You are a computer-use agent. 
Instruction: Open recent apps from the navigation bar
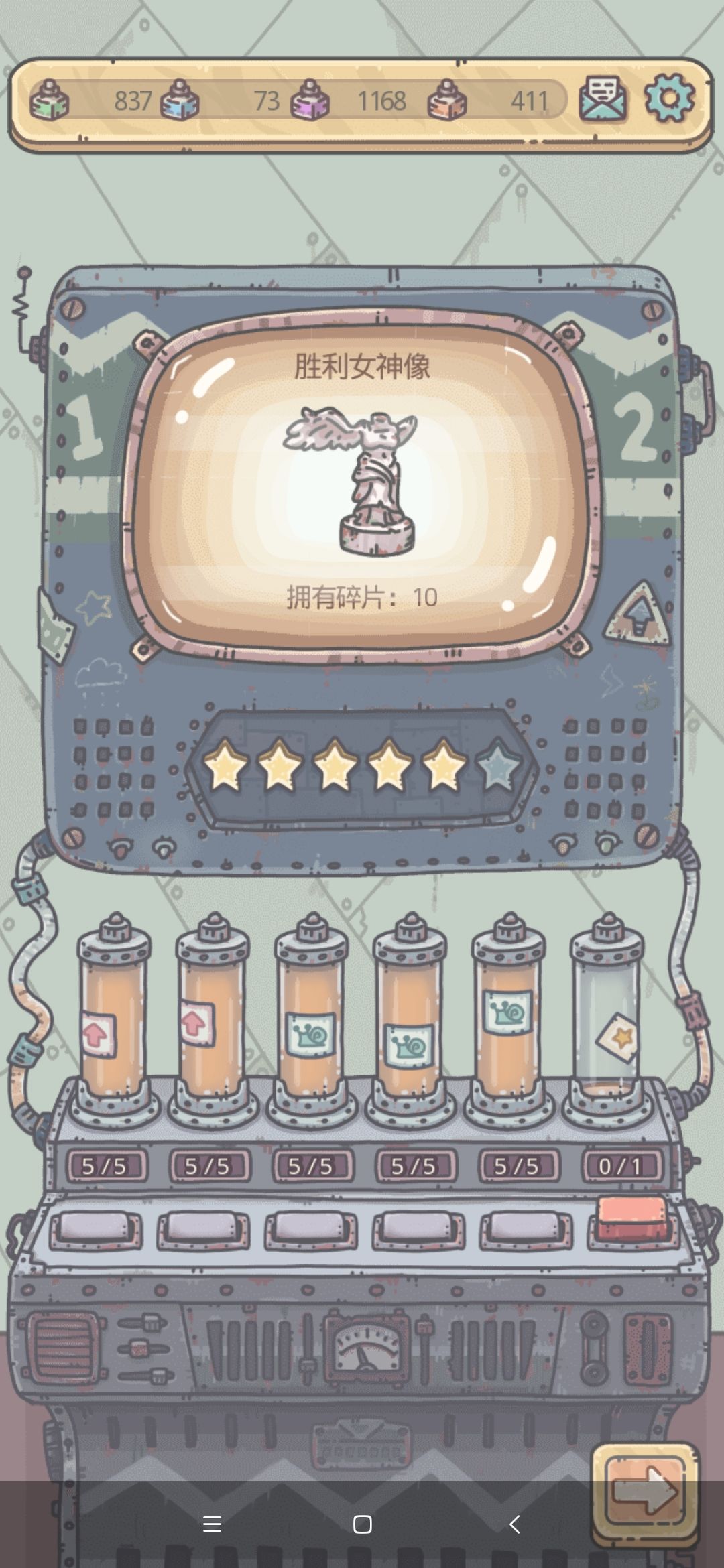coord(212,1524)
